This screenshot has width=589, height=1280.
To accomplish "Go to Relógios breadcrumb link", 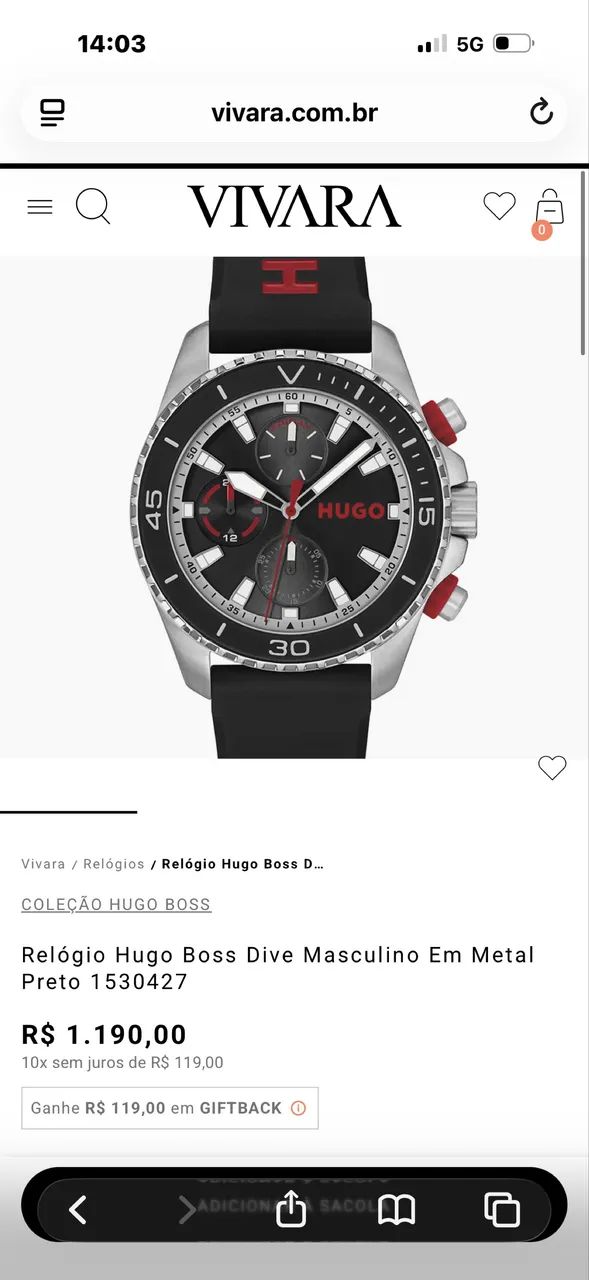I will pyautogui.click(x=114, y=864).
